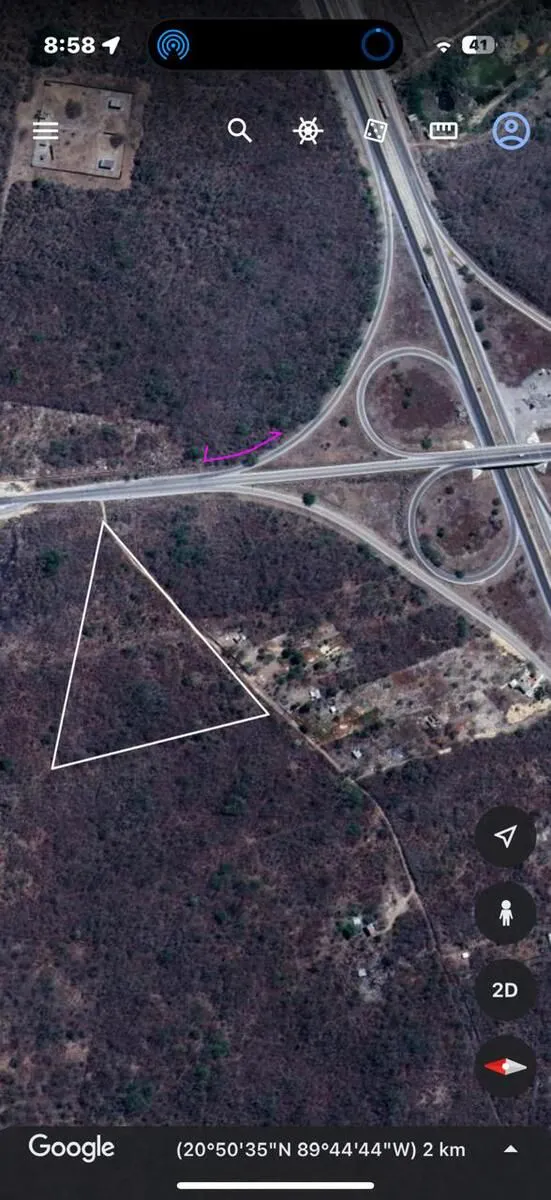Open the account profile icon
551x1200 pixels.
511,130
